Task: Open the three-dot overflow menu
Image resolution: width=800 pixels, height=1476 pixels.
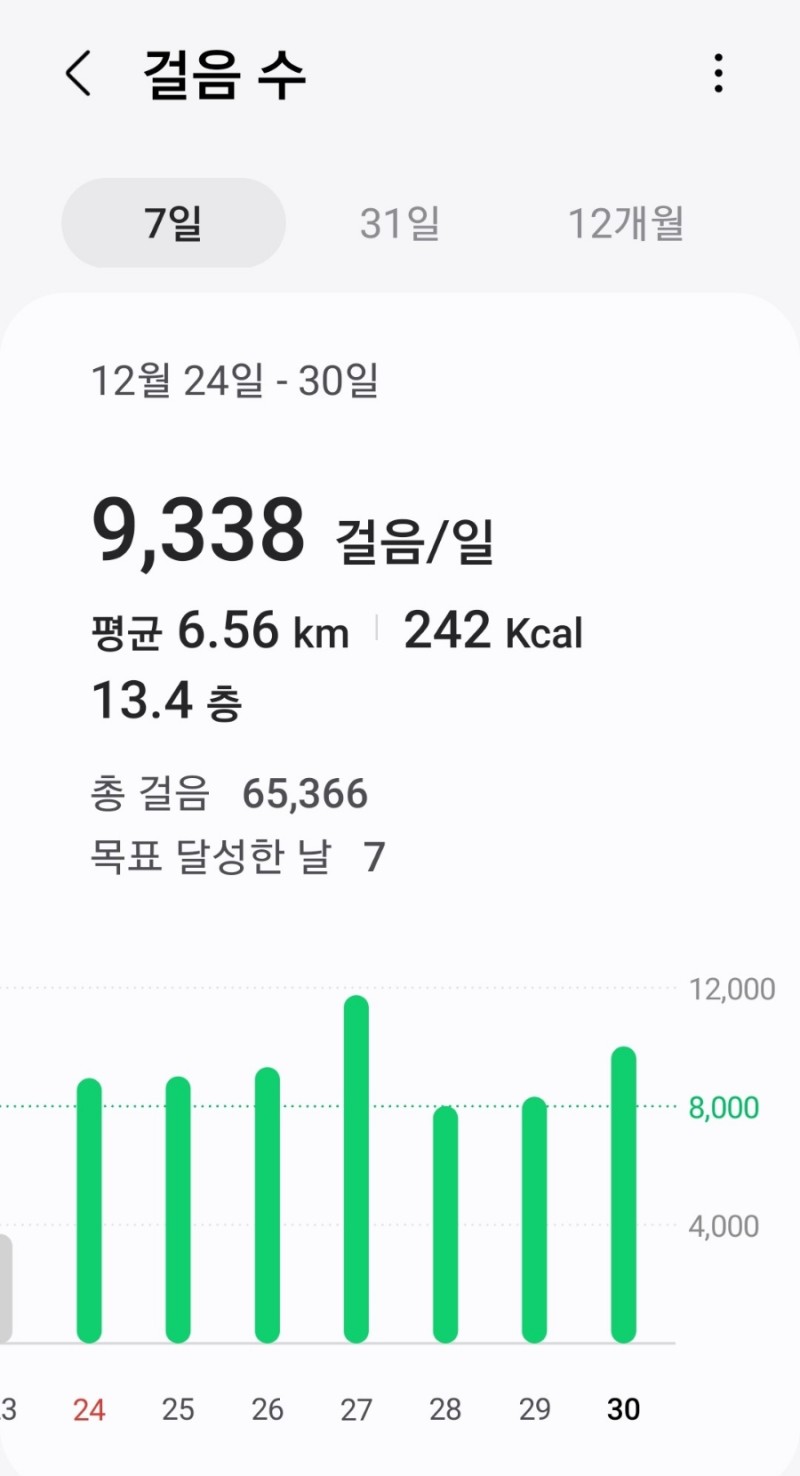Action: coord(718,74)
